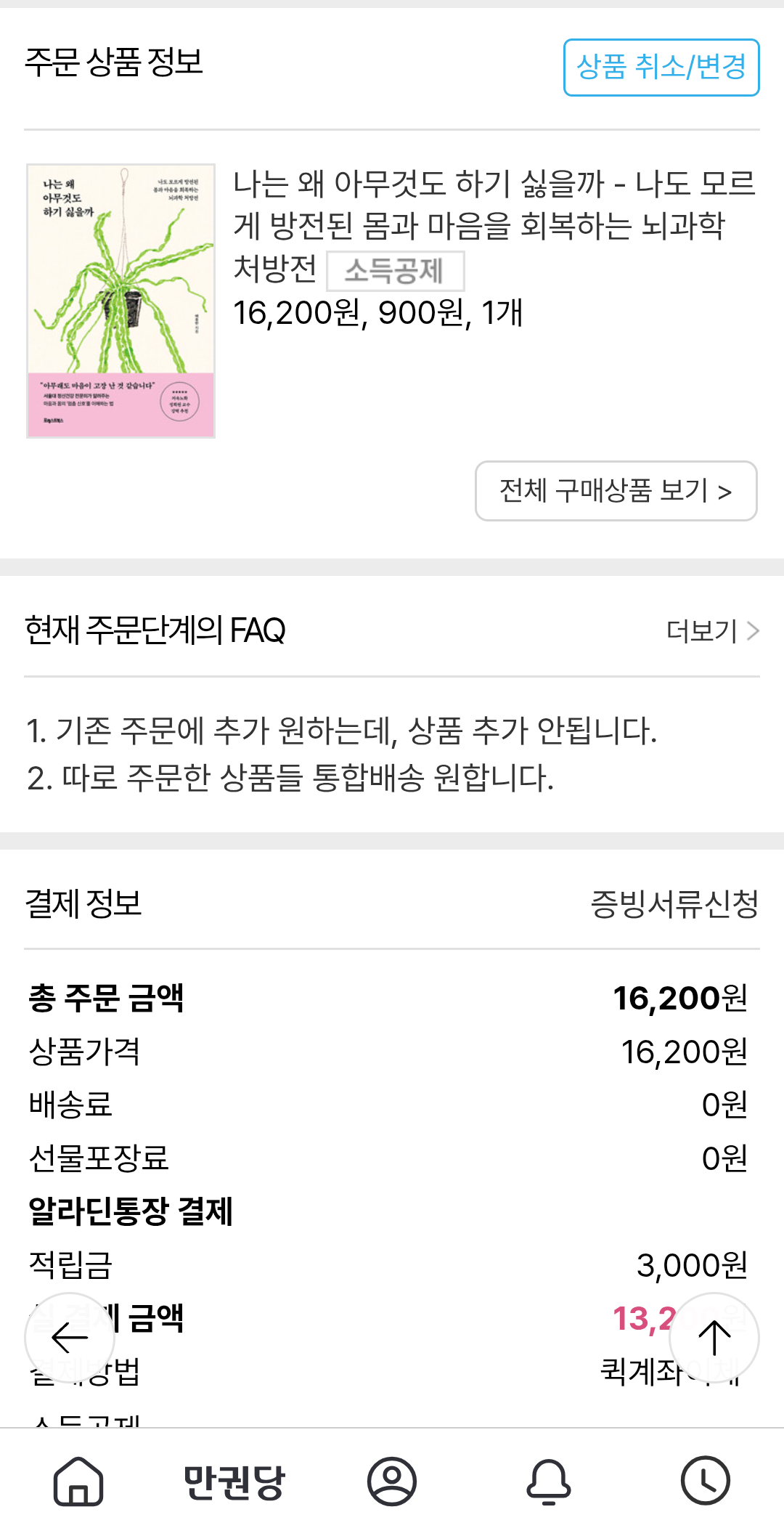Open 전체 구매상품 보기
The image size is (784, 1536).
pos(616,491)
